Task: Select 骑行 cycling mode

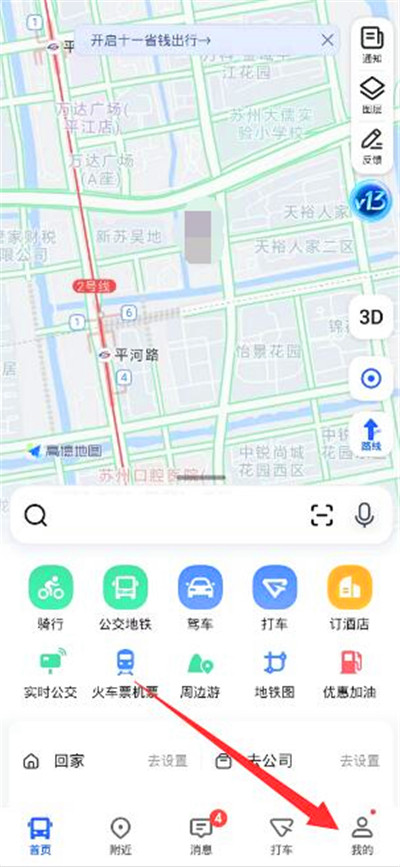Action: [x=51, y=598]
